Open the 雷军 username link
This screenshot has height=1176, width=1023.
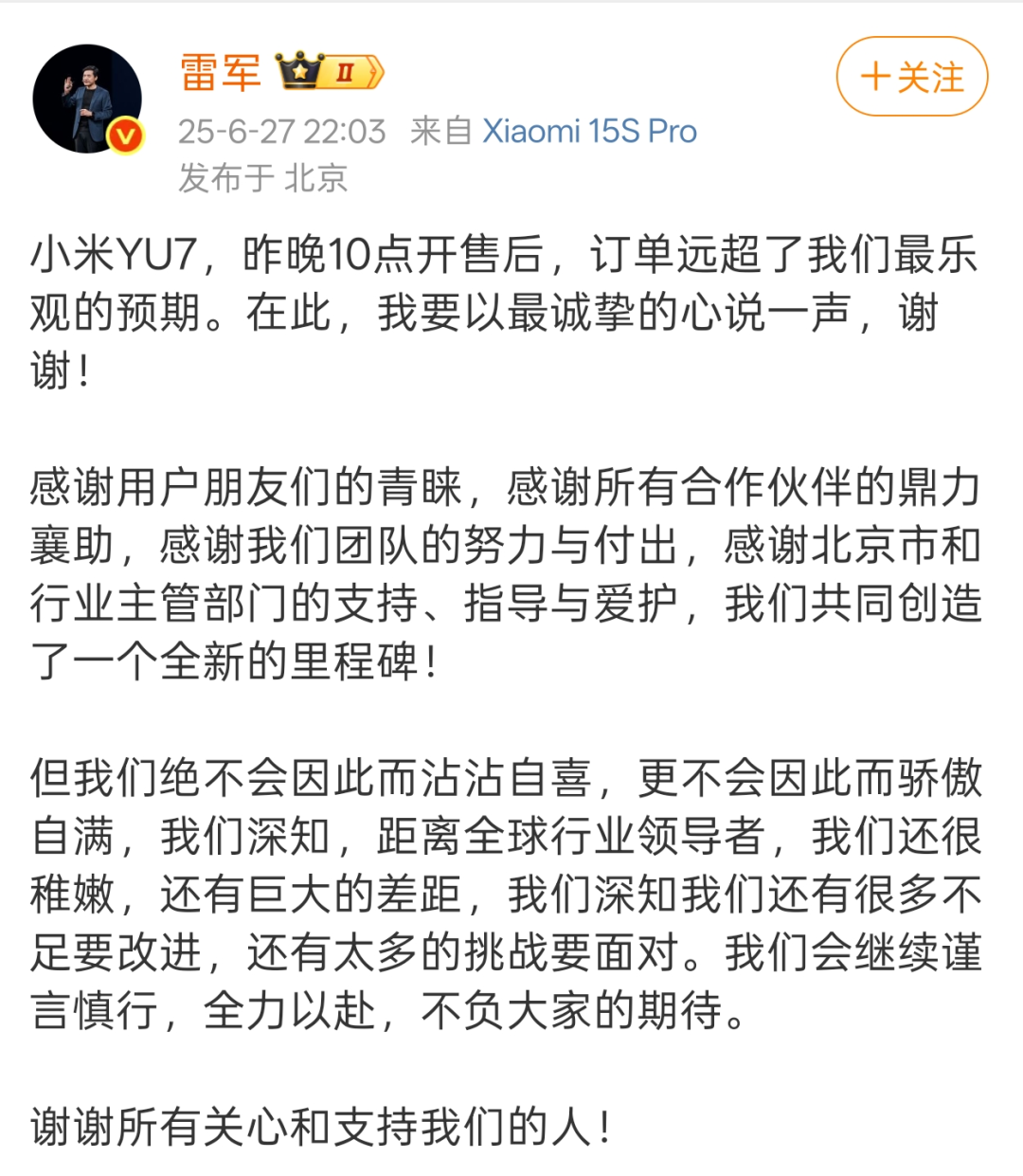[x=220, y=73]
